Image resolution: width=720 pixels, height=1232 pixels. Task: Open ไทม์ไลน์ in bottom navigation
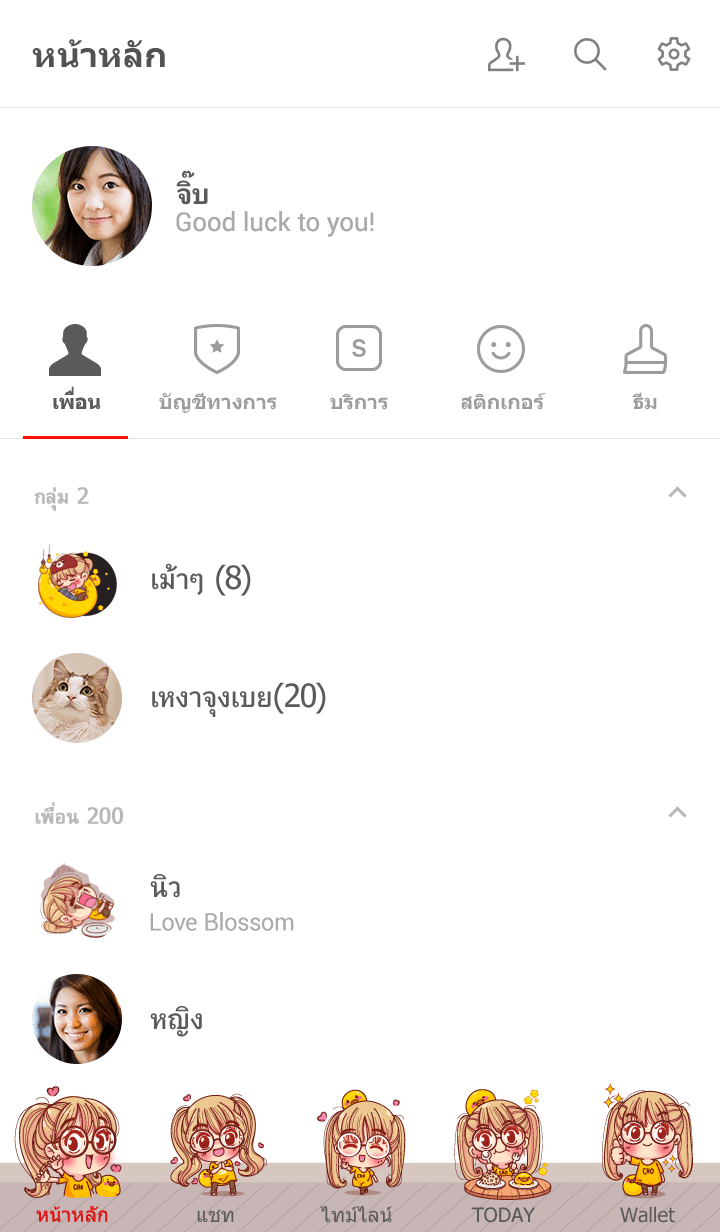pos(357,1160)
